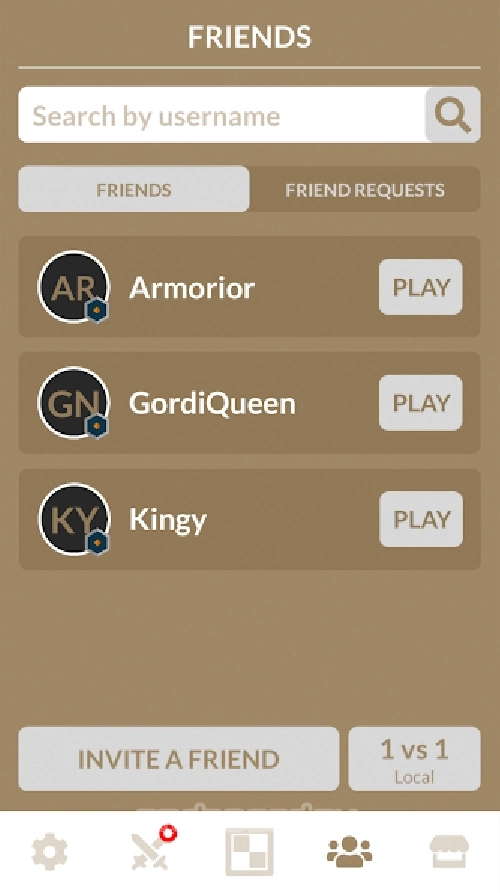Open Armorior's profile avatar
The width and height of the screenshot is (500, 893).
click(x=74, y=287)
